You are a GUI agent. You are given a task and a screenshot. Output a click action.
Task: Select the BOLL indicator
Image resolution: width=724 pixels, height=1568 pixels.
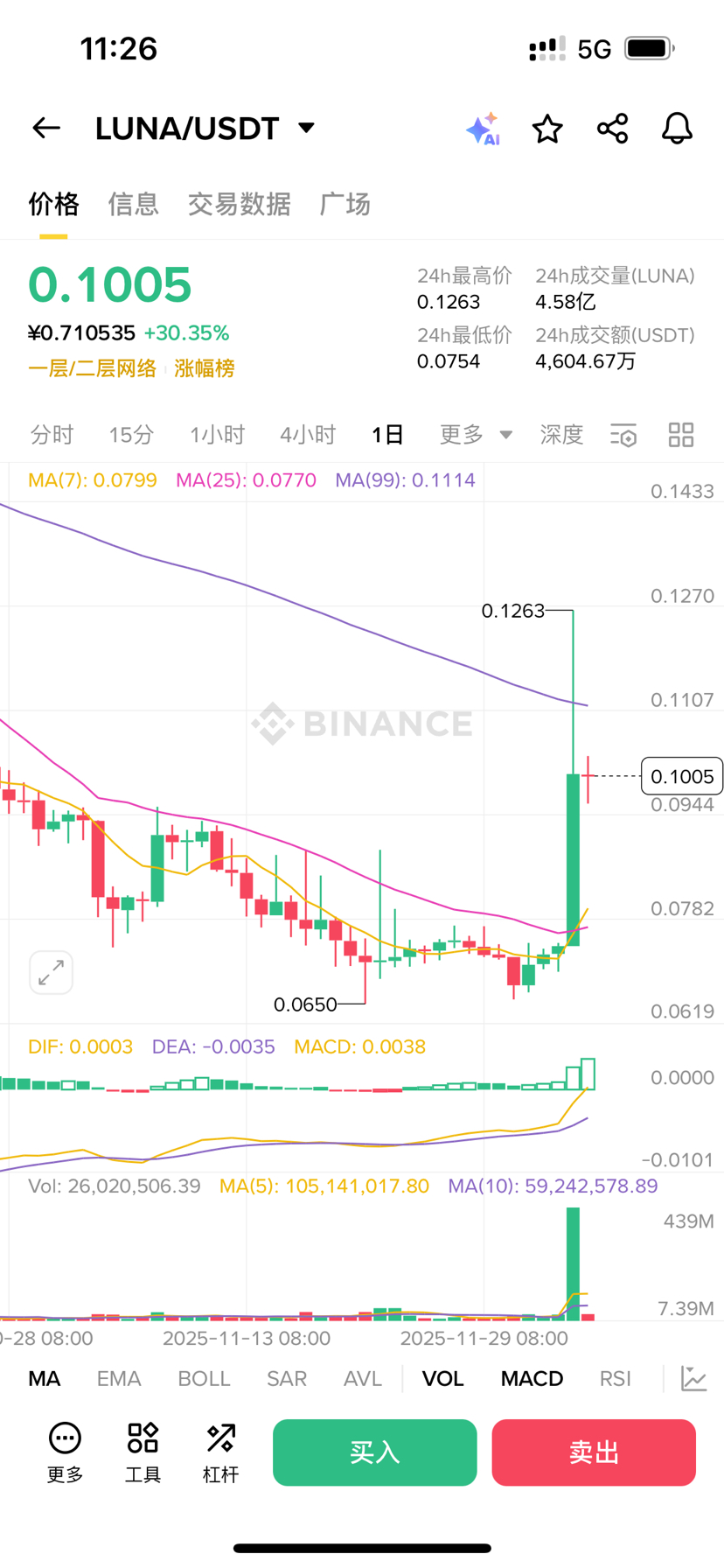point(204,1379)
